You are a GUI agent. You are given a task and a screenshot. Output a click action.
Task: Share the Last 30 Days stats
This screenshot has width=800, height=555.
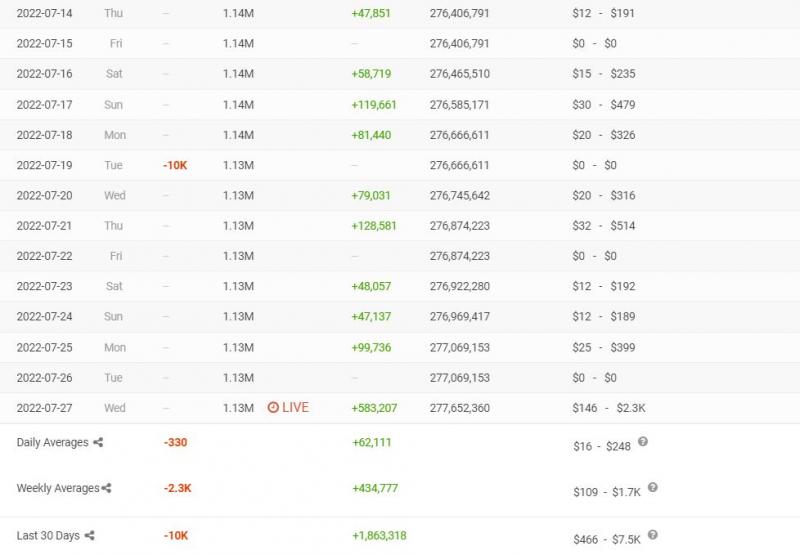tap(90, 536)
